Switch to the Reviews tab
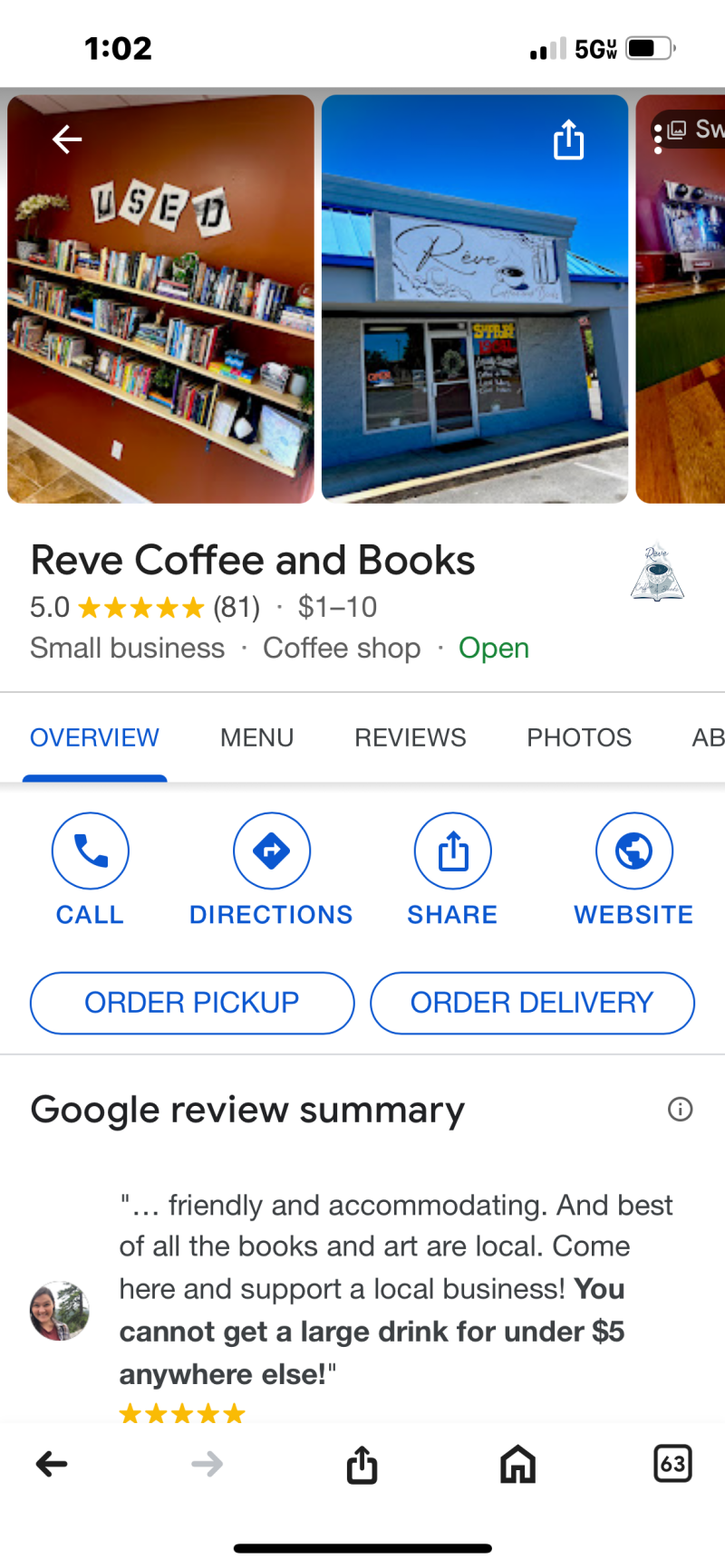Image resolution: width=725 pixels, height=1568 pixels. tap(410, 737)
